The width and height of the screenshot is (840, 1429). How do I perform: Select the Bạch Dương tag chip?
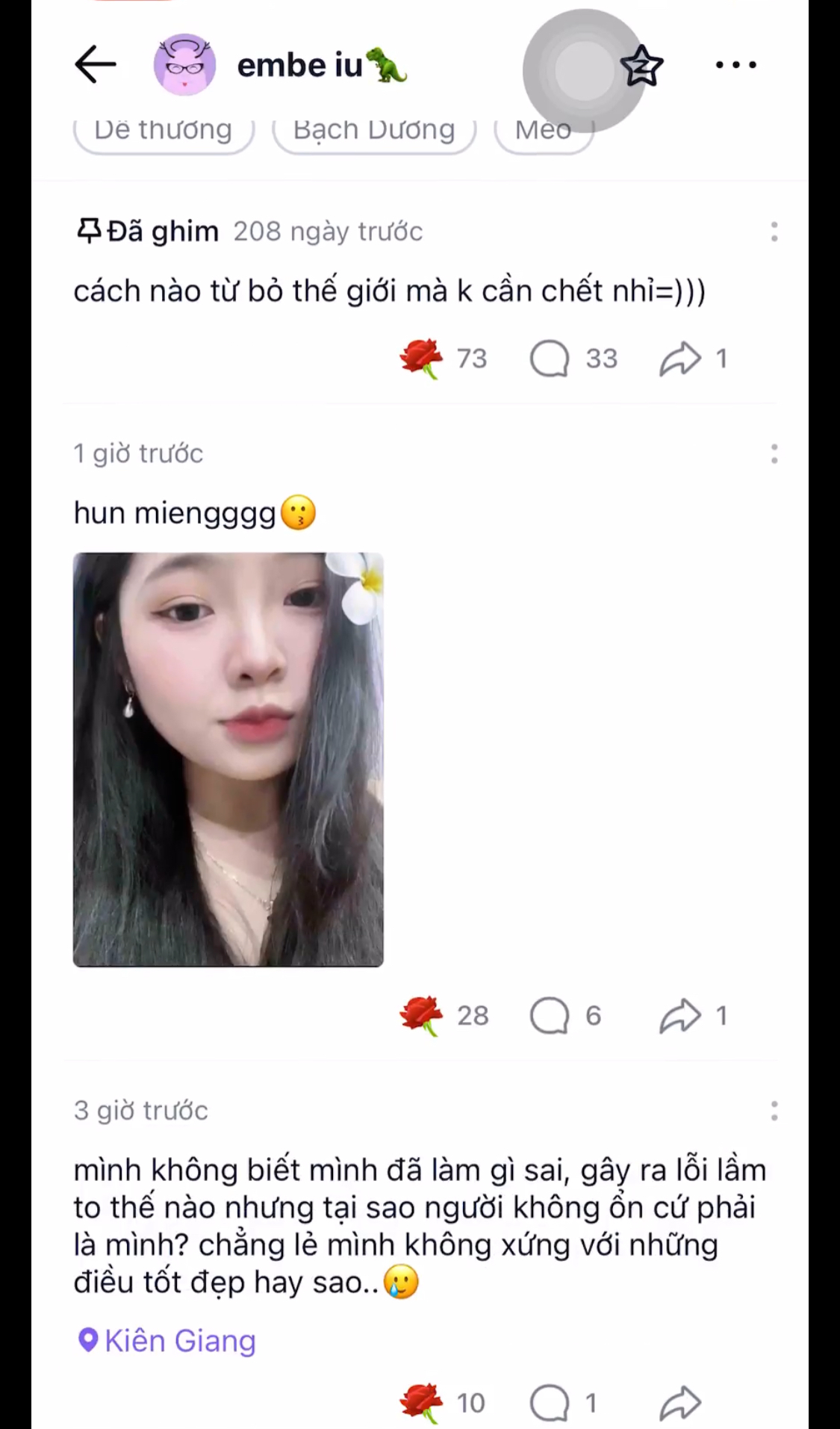point(374,131)
